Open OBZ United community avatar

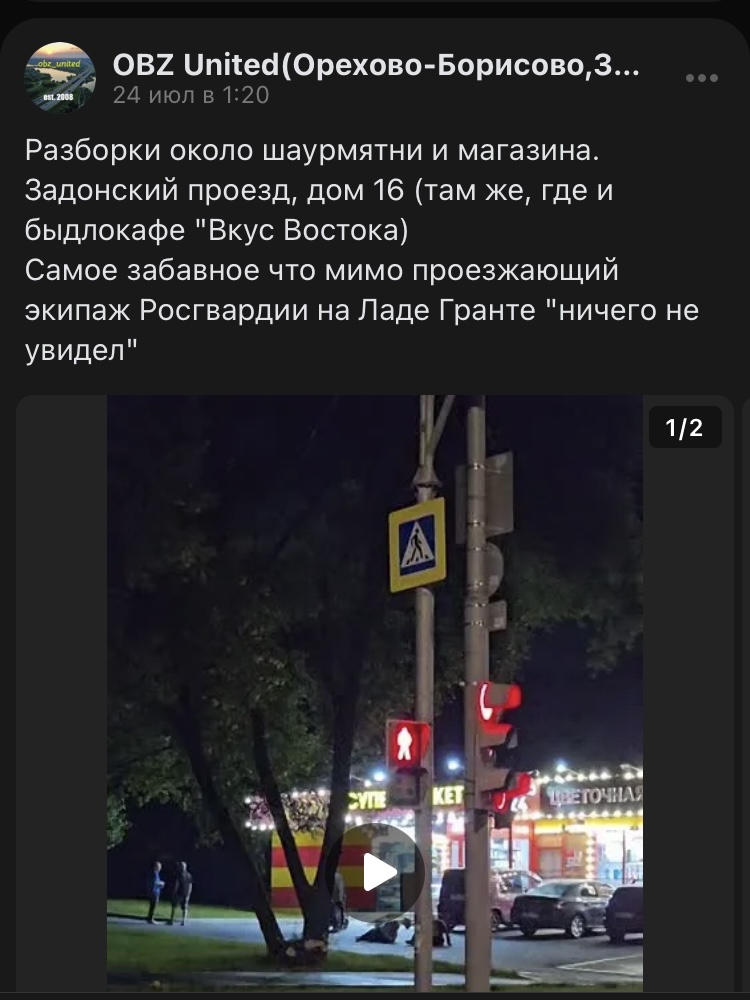point(60,78)
